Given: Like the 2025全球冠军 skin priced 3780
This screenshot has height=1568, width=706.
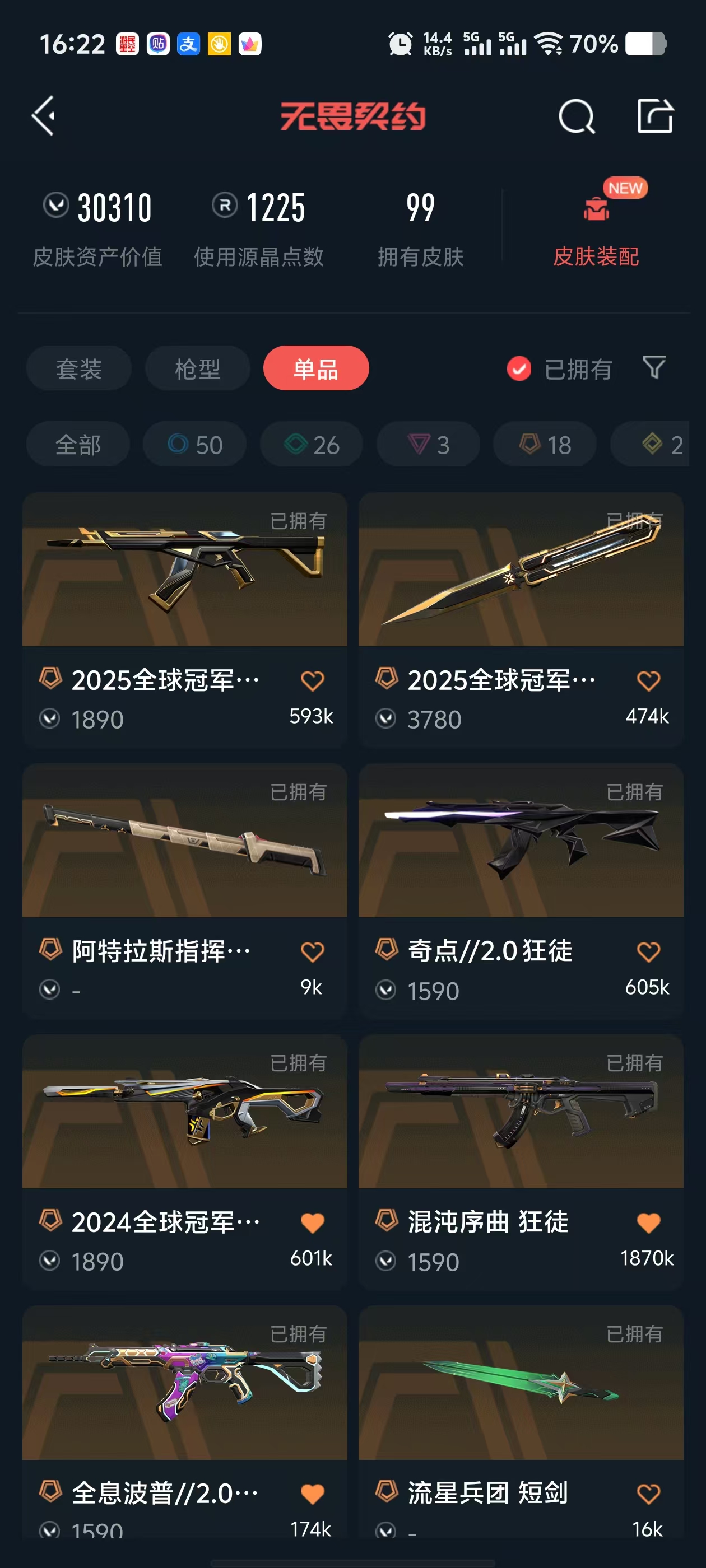Looking at the screenshot, I should pyautogui.click(x=648, y=681).
